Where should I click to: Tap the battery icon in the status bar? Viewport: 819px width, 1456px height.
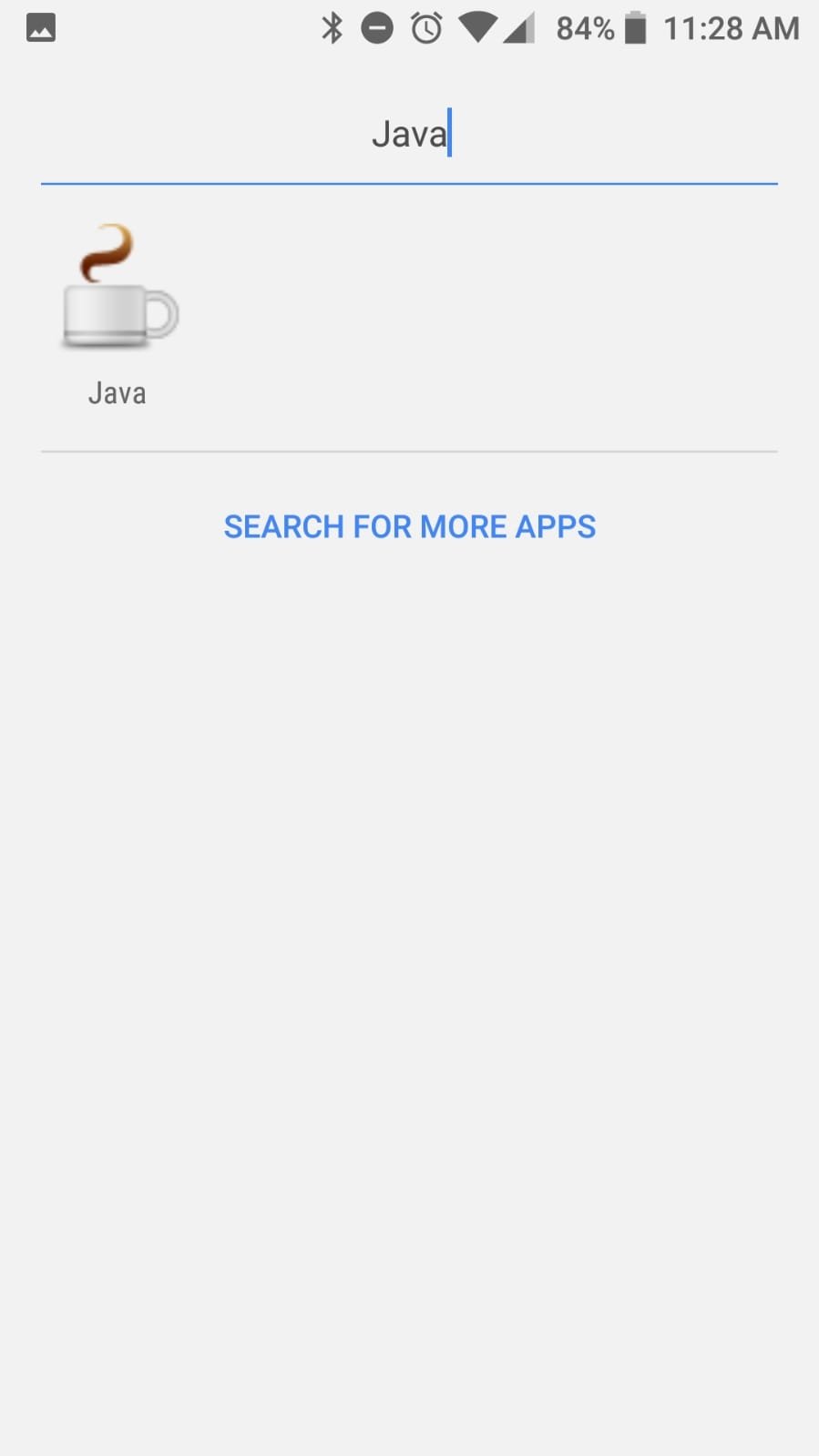tap(632, 27)
